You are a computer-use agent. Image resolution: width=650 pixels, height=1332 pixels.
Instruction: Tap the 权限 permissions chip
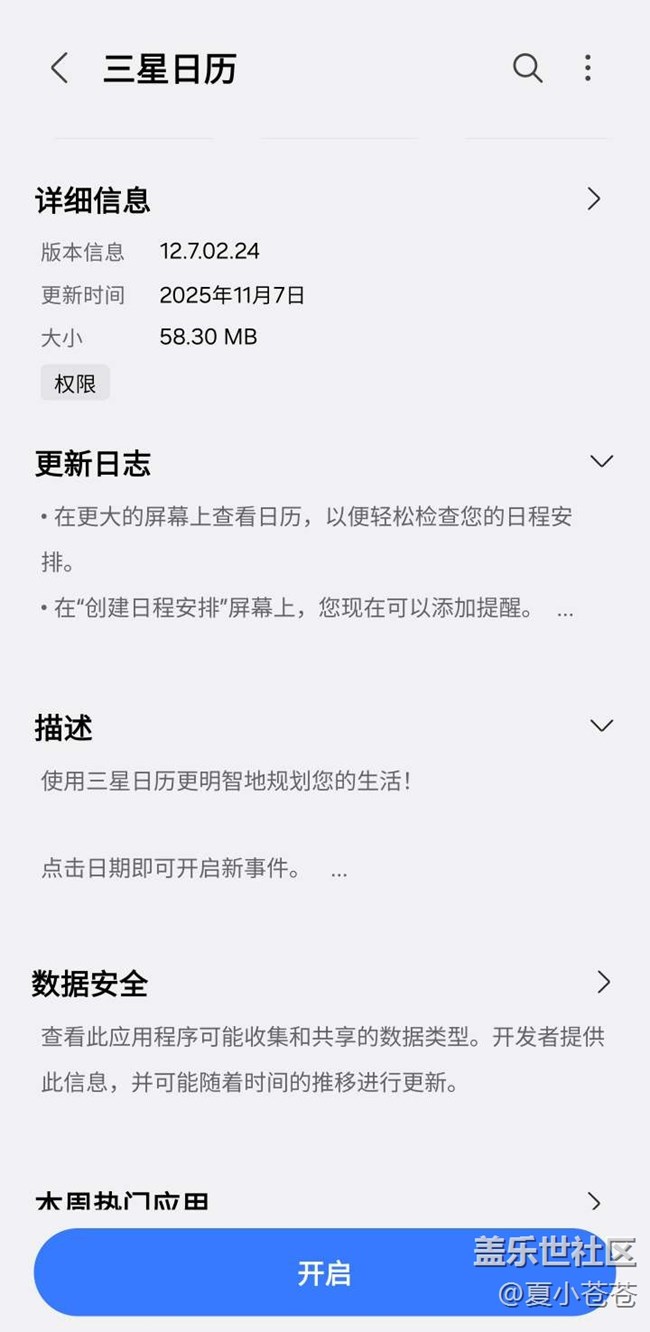tap(75, 383)
